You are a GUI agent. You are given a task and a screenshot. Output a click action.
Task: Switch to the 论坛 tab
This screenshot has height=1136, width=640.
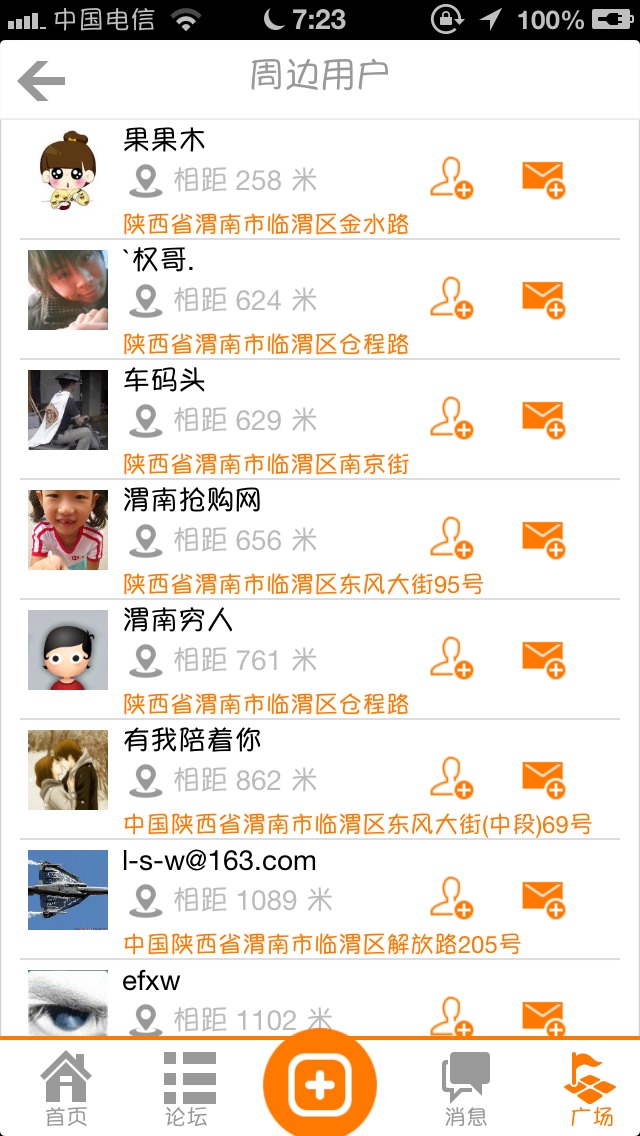pos(189,1088)
